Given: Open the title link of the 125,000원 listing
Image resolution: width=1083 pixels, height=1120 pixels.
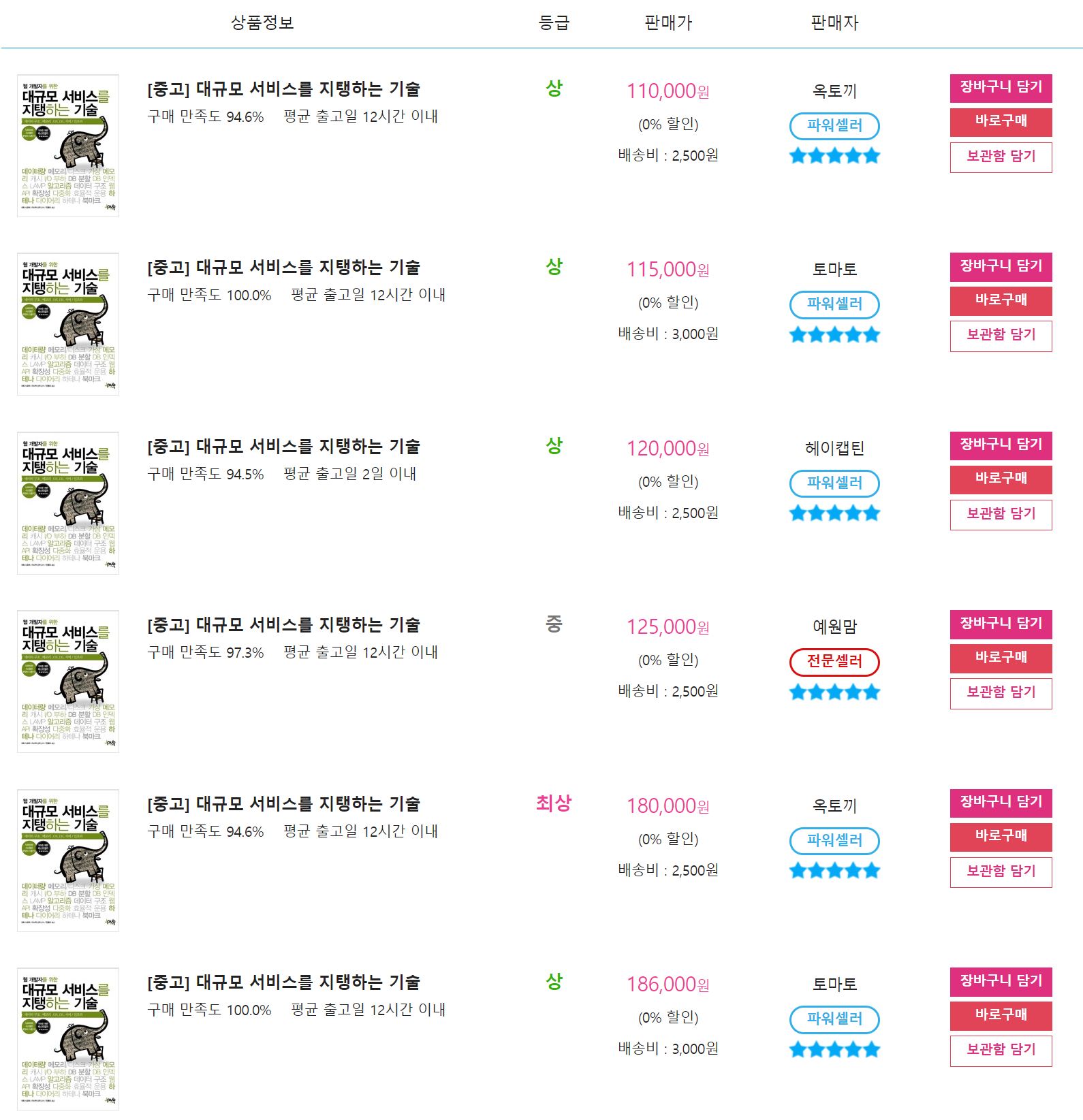Looking at the screenshot, I should 283,625.
